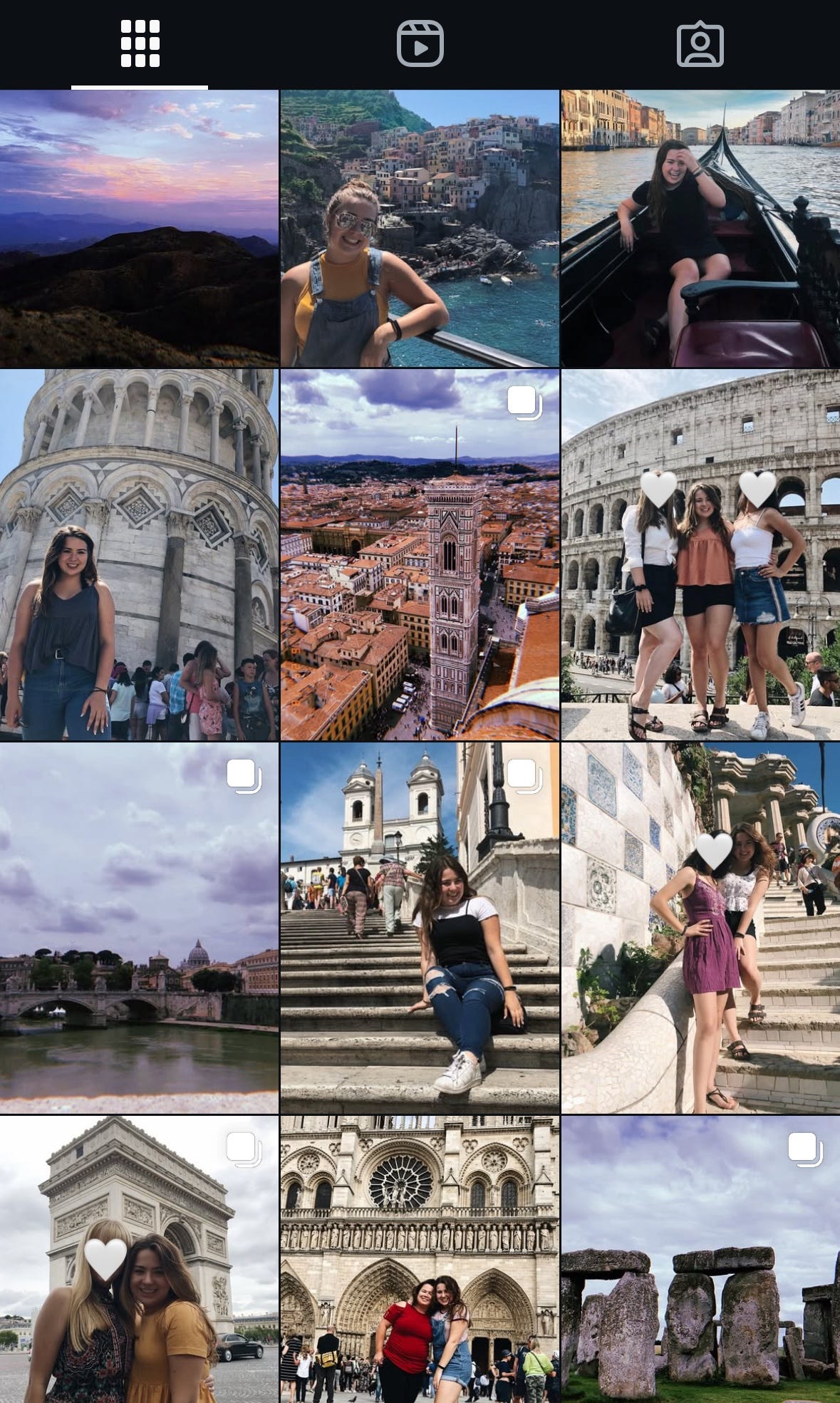View the Colosseum group photo post

pos(700,554)
